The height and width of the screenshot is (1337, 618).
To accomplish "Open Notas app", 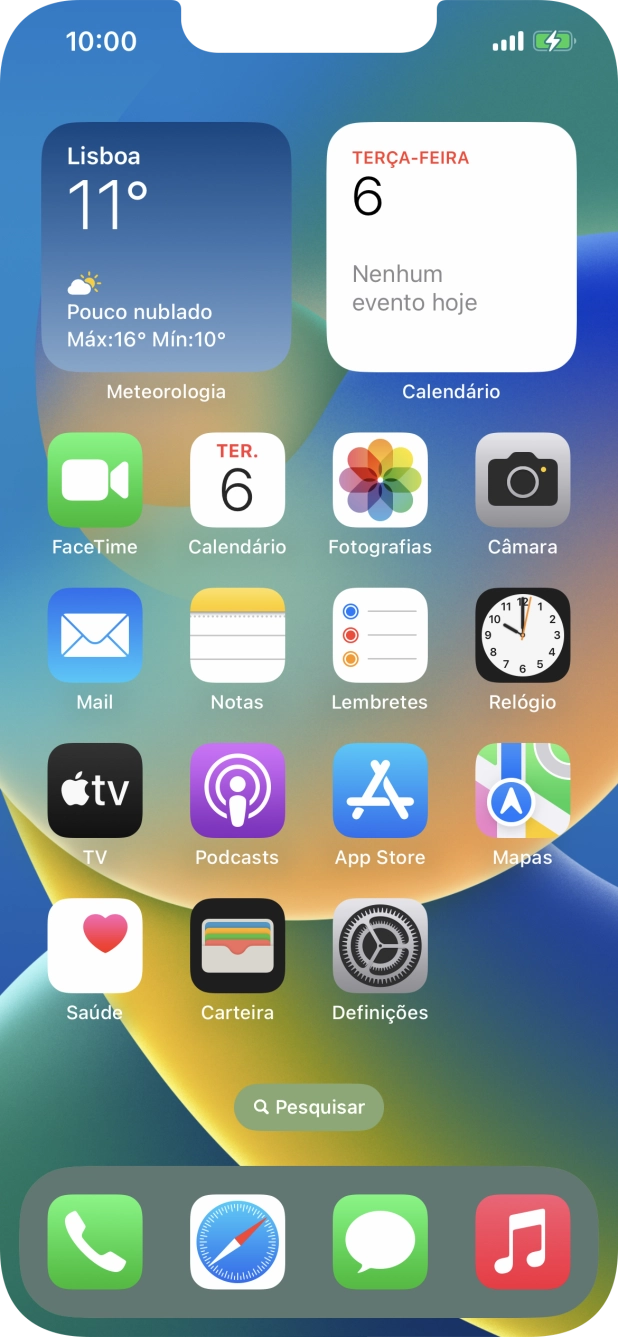I will (x=237, y=635).
